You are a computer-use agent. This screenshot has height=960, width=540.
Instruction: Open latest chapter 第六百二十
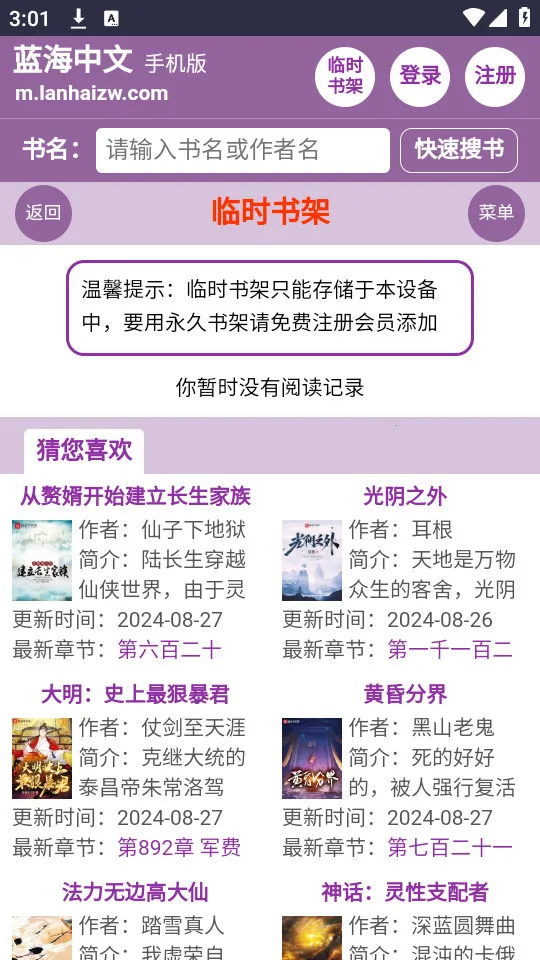point(170,650)
